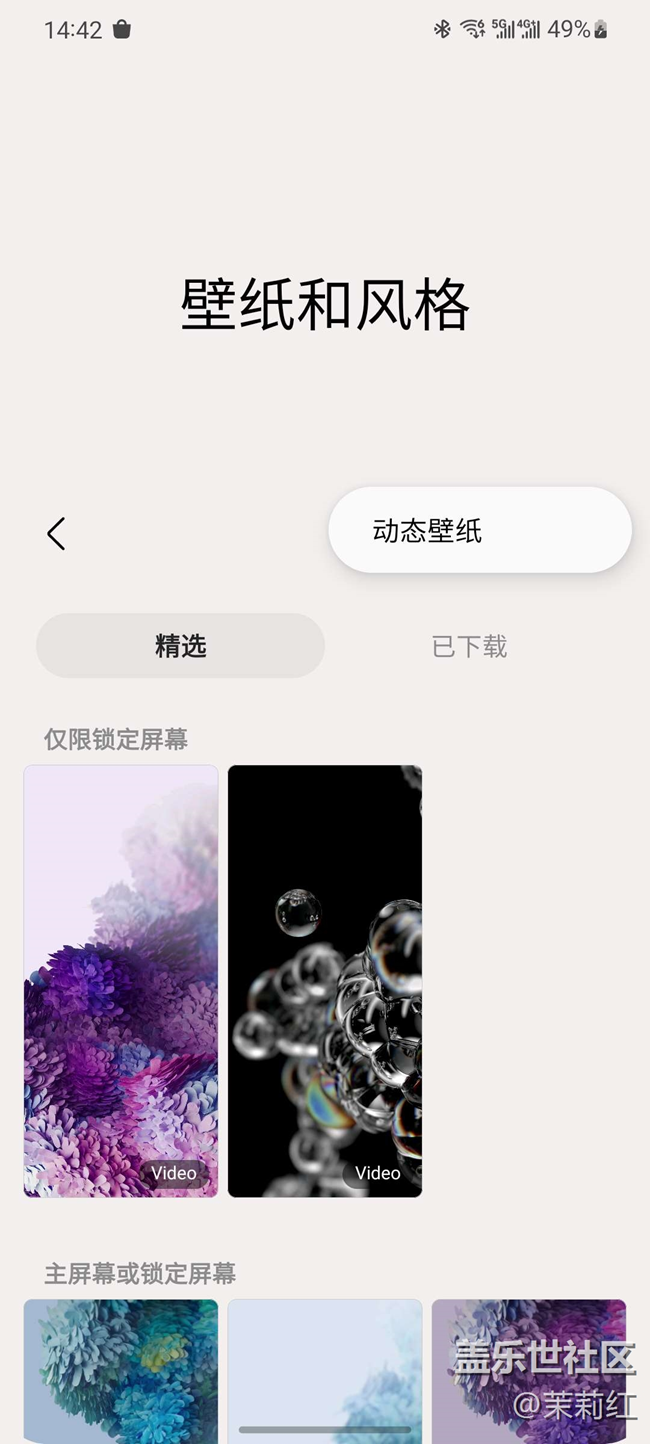Switch to the 已下载 tab
Image resolution: width=650 pixels, height=1444 pixels.
(x=469, y=646)
